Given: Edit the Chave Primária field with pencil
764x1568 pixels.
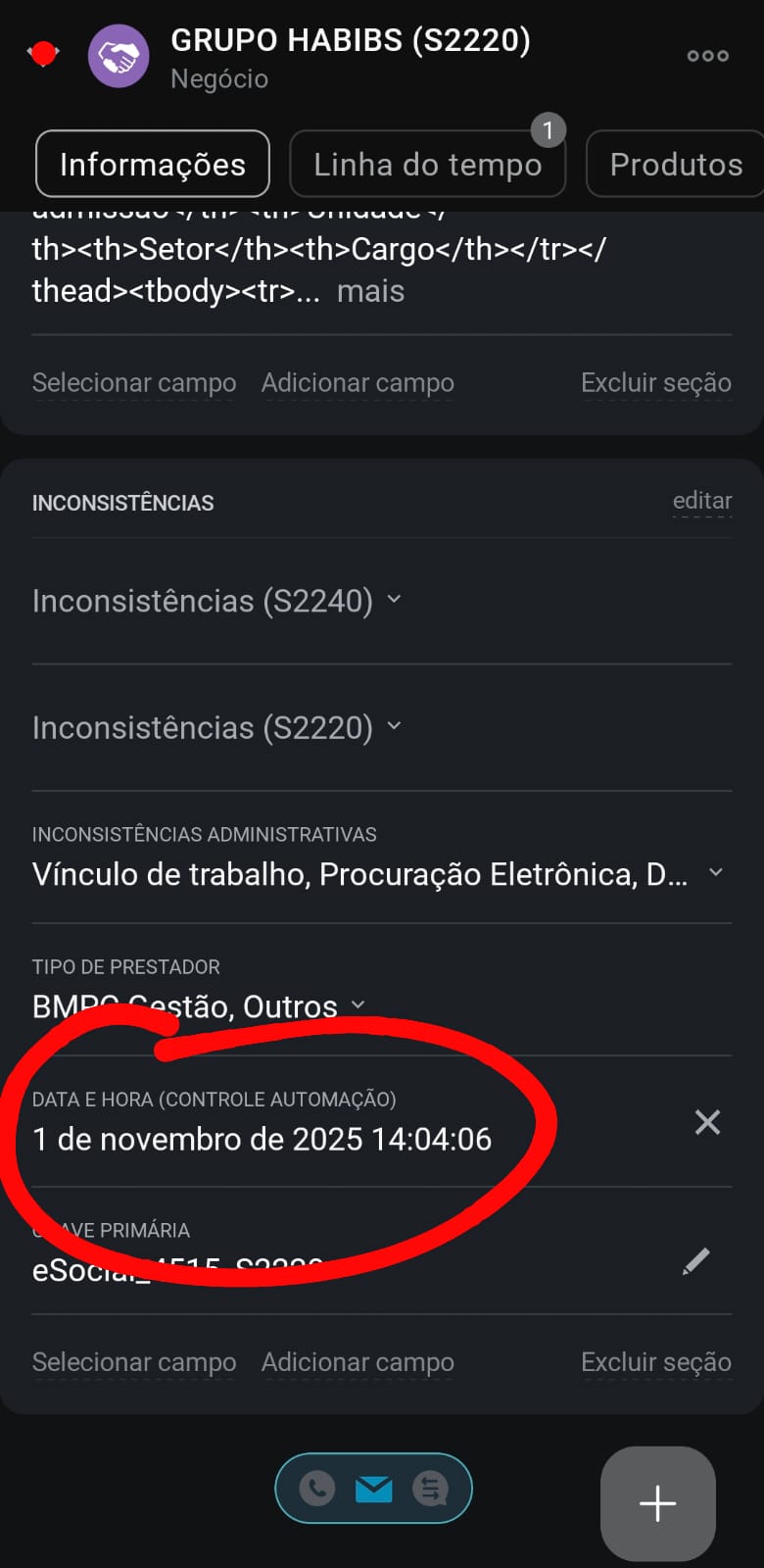Looking at the screenshot, I should click(x=695, y=1261).
